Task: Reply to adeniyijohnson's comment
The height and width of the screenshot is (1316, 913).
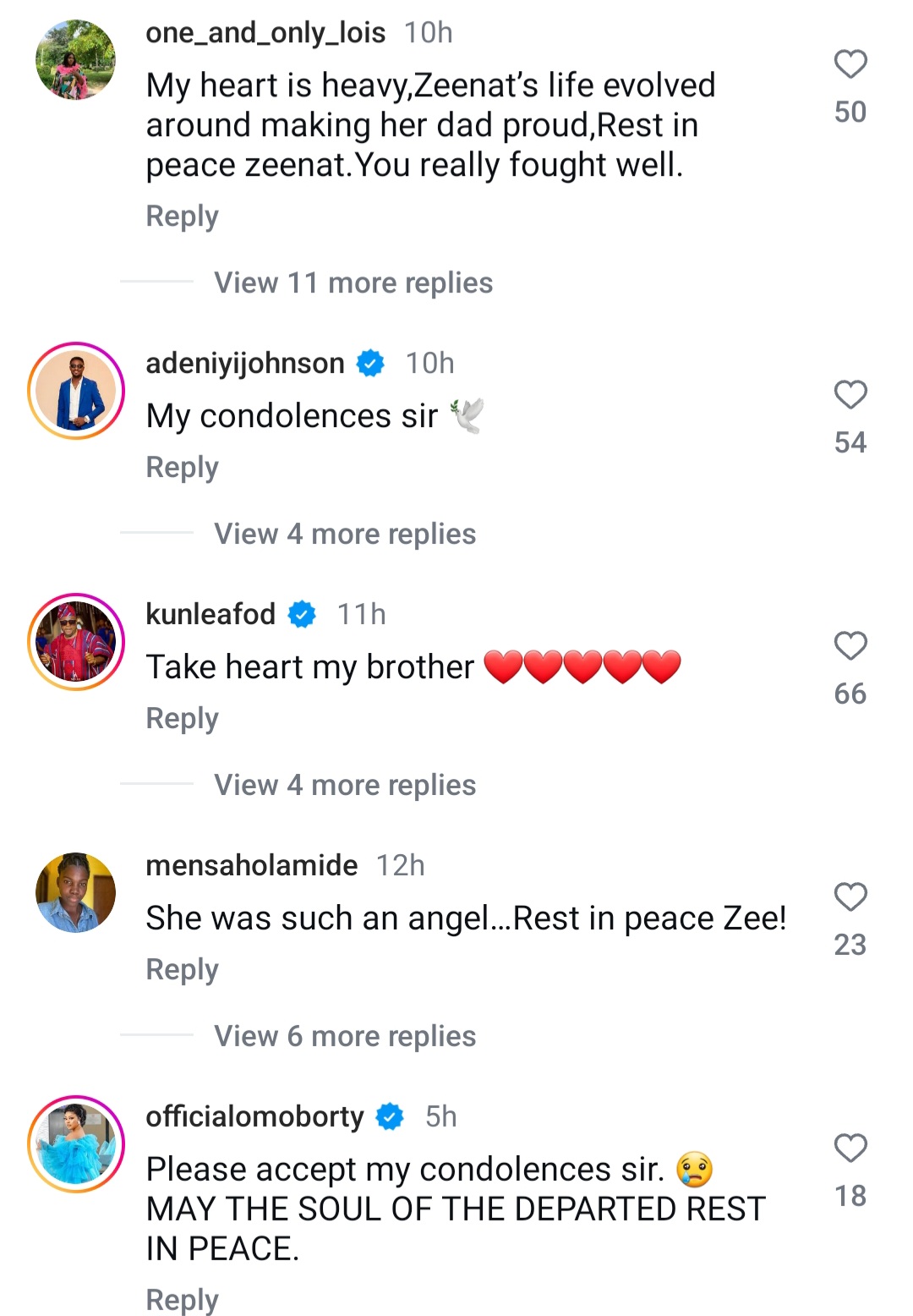Action: 182,468
